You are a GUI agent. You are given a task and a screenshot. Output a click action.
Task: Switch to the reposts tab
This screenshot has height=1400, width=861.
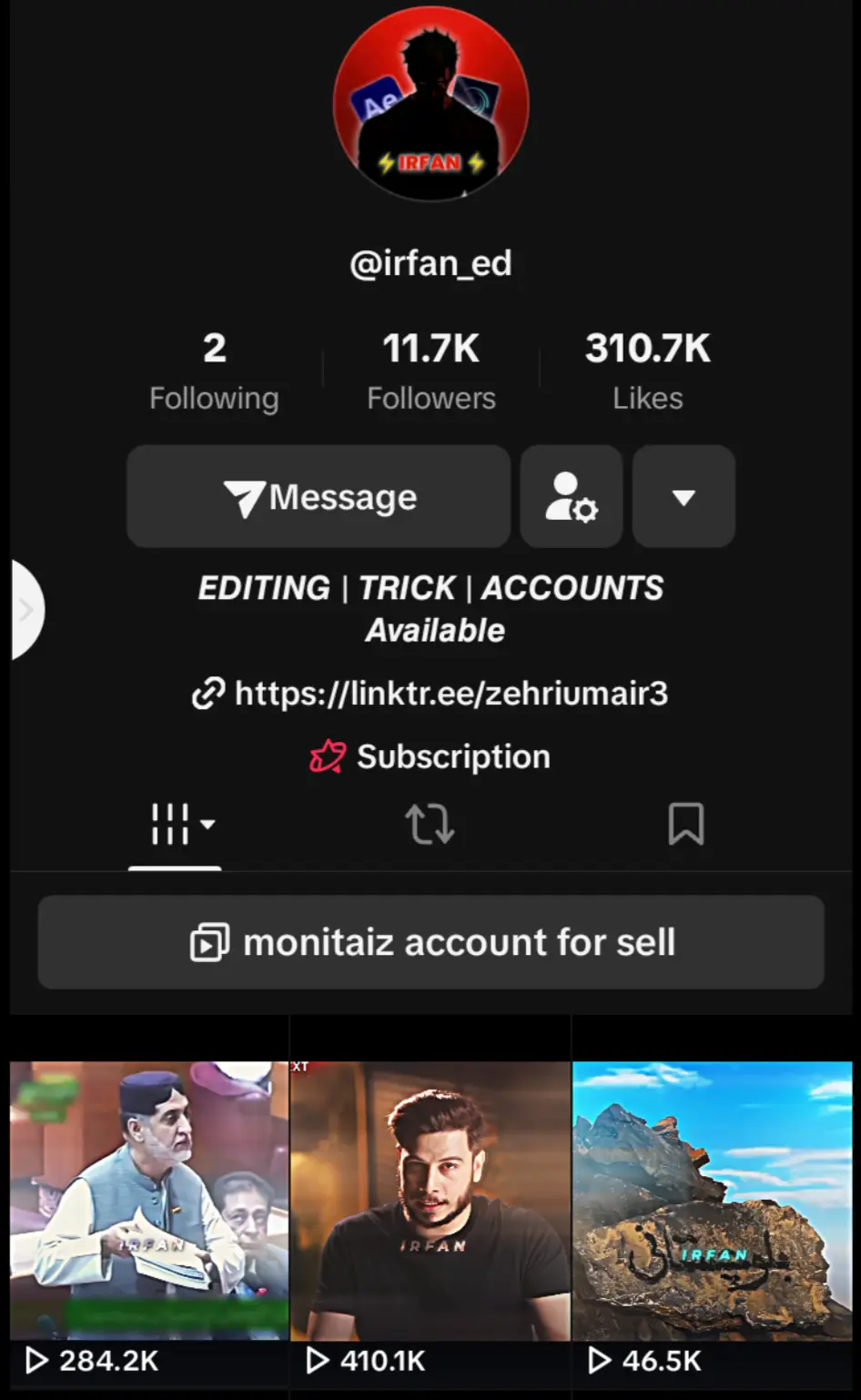(x=430, y=825)
